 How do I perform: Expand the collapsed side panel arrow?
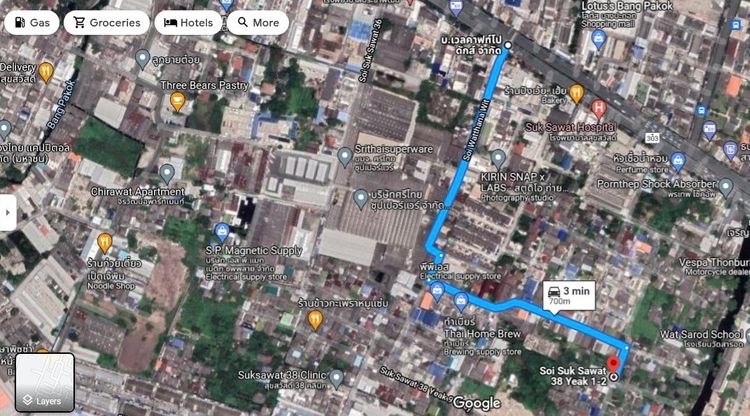[8, 212]
